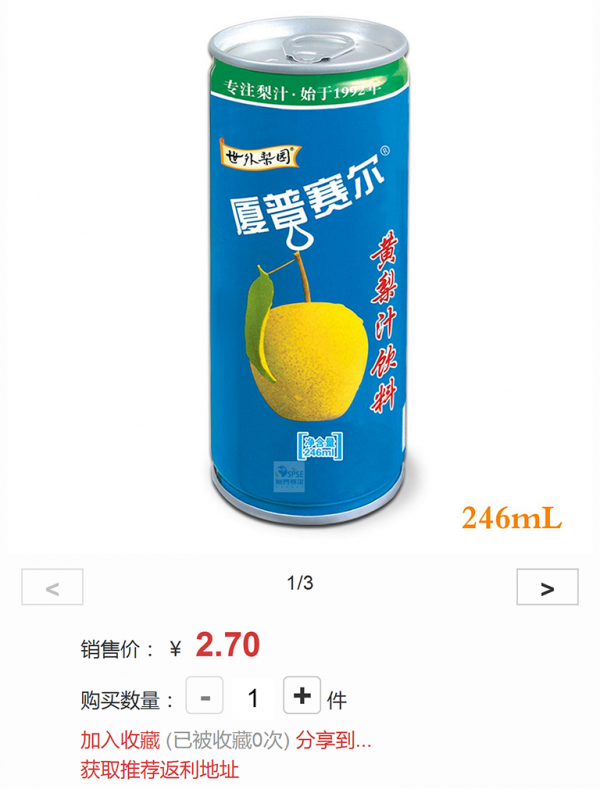Increase purchase quantity with plus button

(302, 696)
